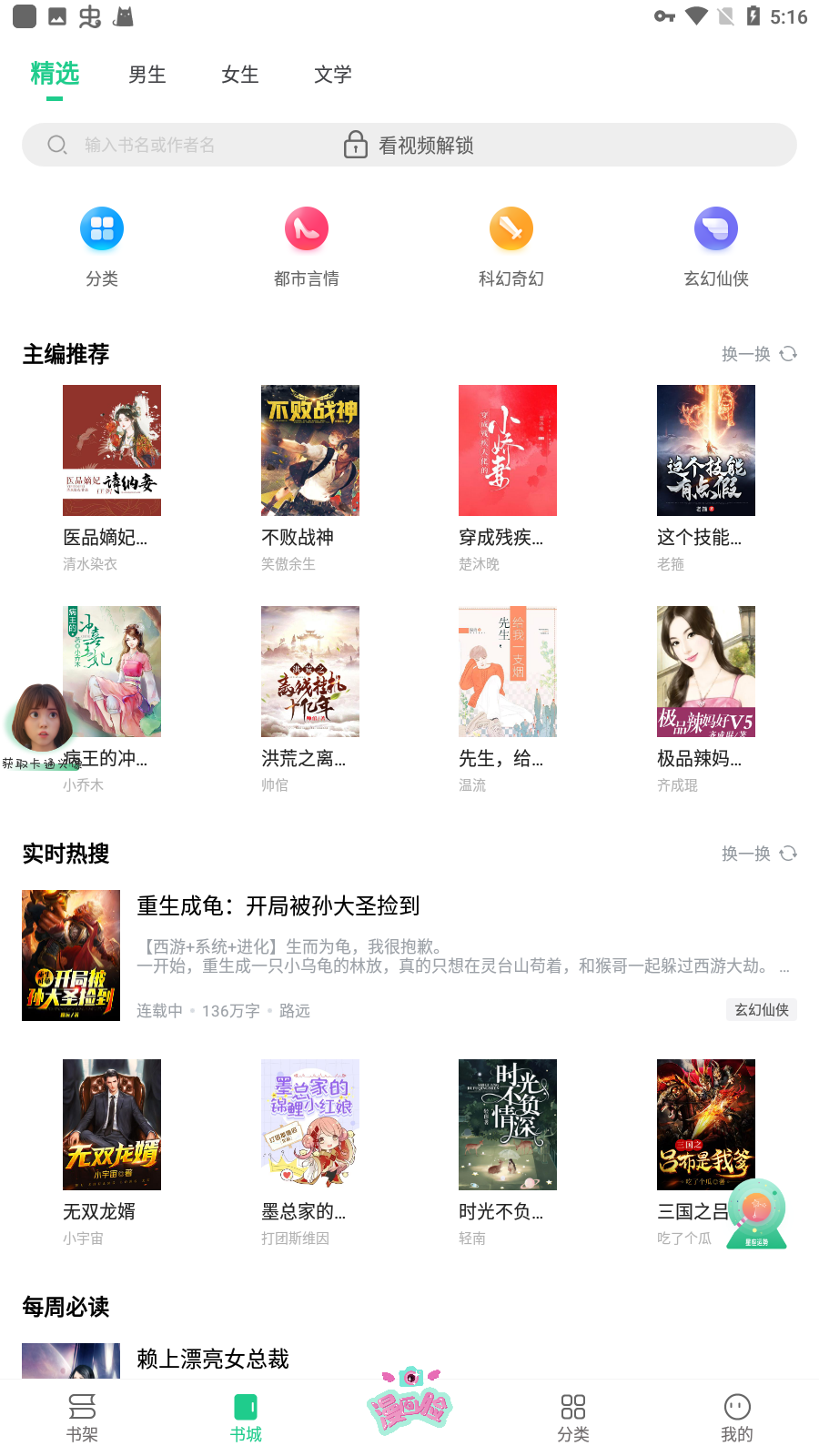
Task: Open the book 不败战神
Action: pyautogui.click(x=310, y=450)
